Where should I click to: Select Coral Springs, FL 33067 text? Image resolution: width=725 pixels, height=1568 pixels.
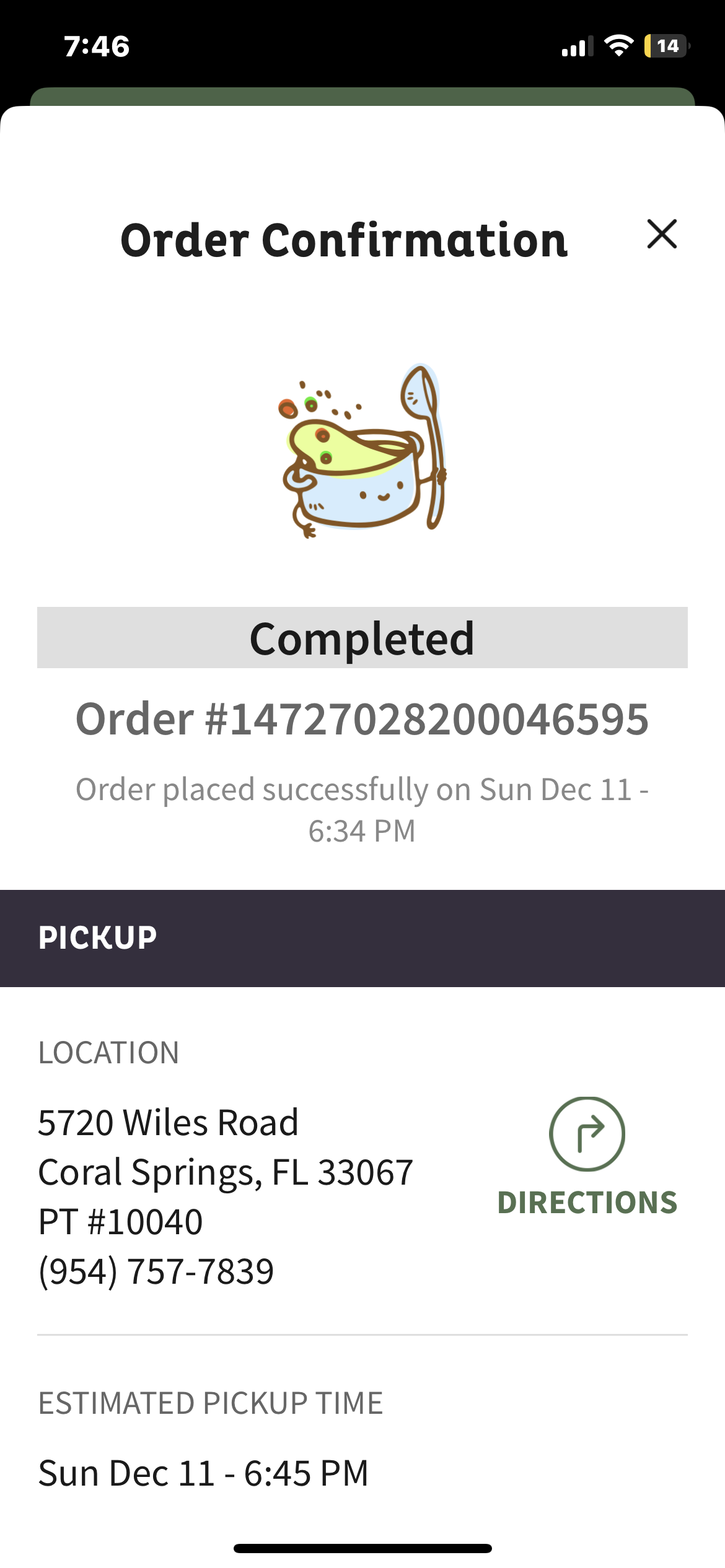pyautogui.click(x=226, y=1170)
